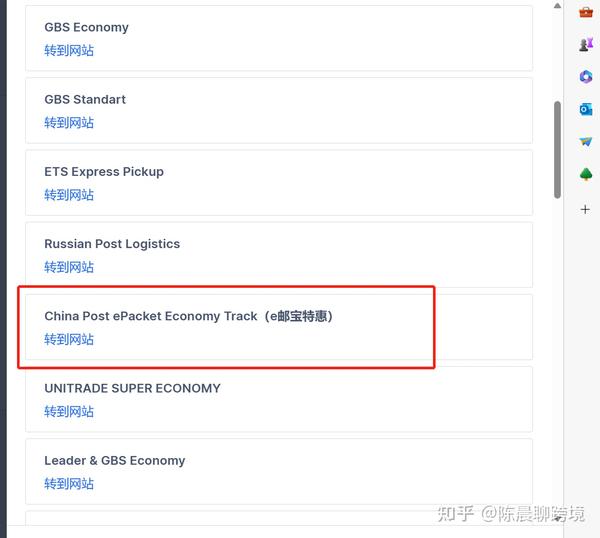The width and height of the screenshot is (600, 538).
Task: Open the 转到网站 link under GBS Standart
Action: [69, 123]
